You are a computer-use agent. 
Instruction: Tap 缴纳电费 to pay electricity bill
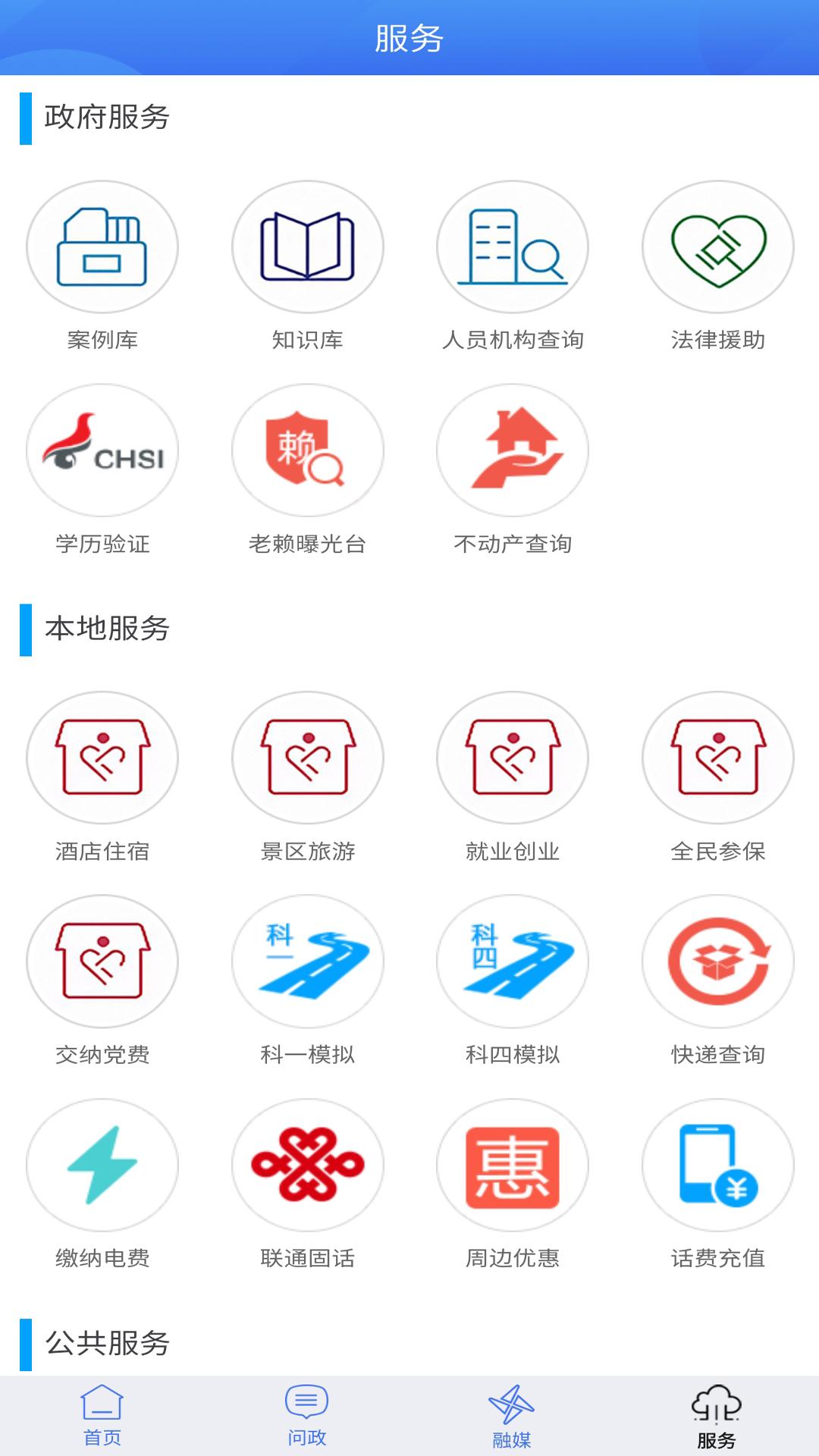pyautogui.click(x=102, y=1166)
